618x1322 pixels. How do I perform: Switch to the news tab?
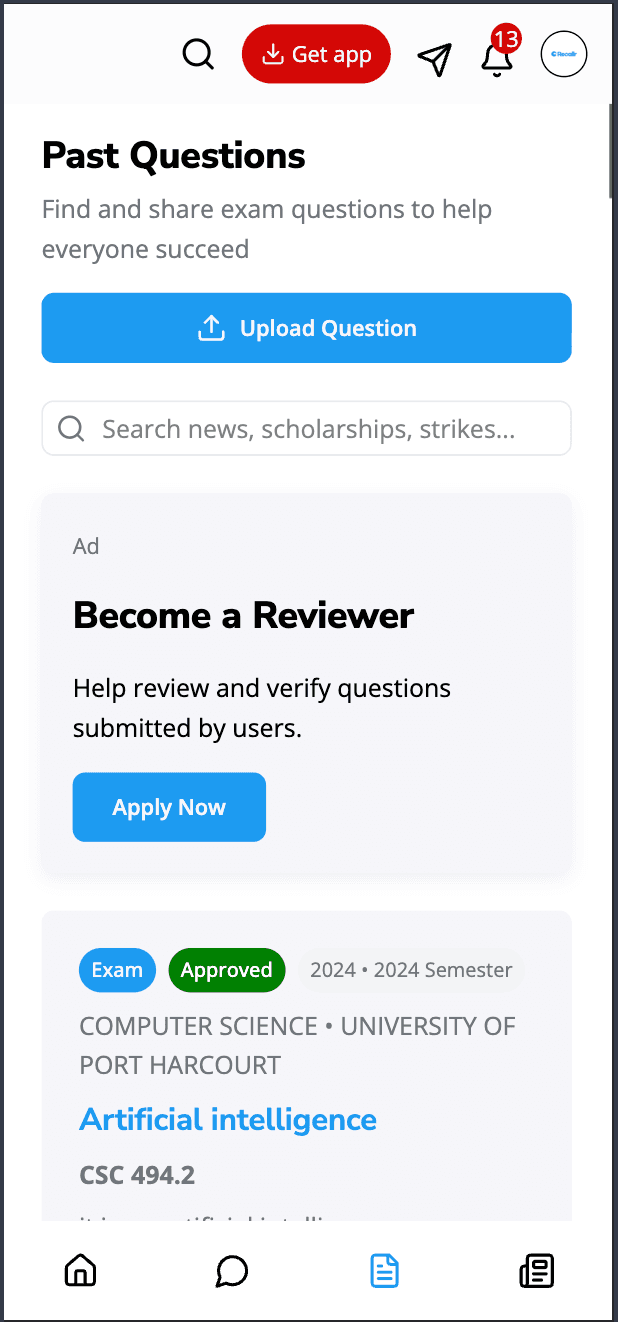[x=537, y=1271]
